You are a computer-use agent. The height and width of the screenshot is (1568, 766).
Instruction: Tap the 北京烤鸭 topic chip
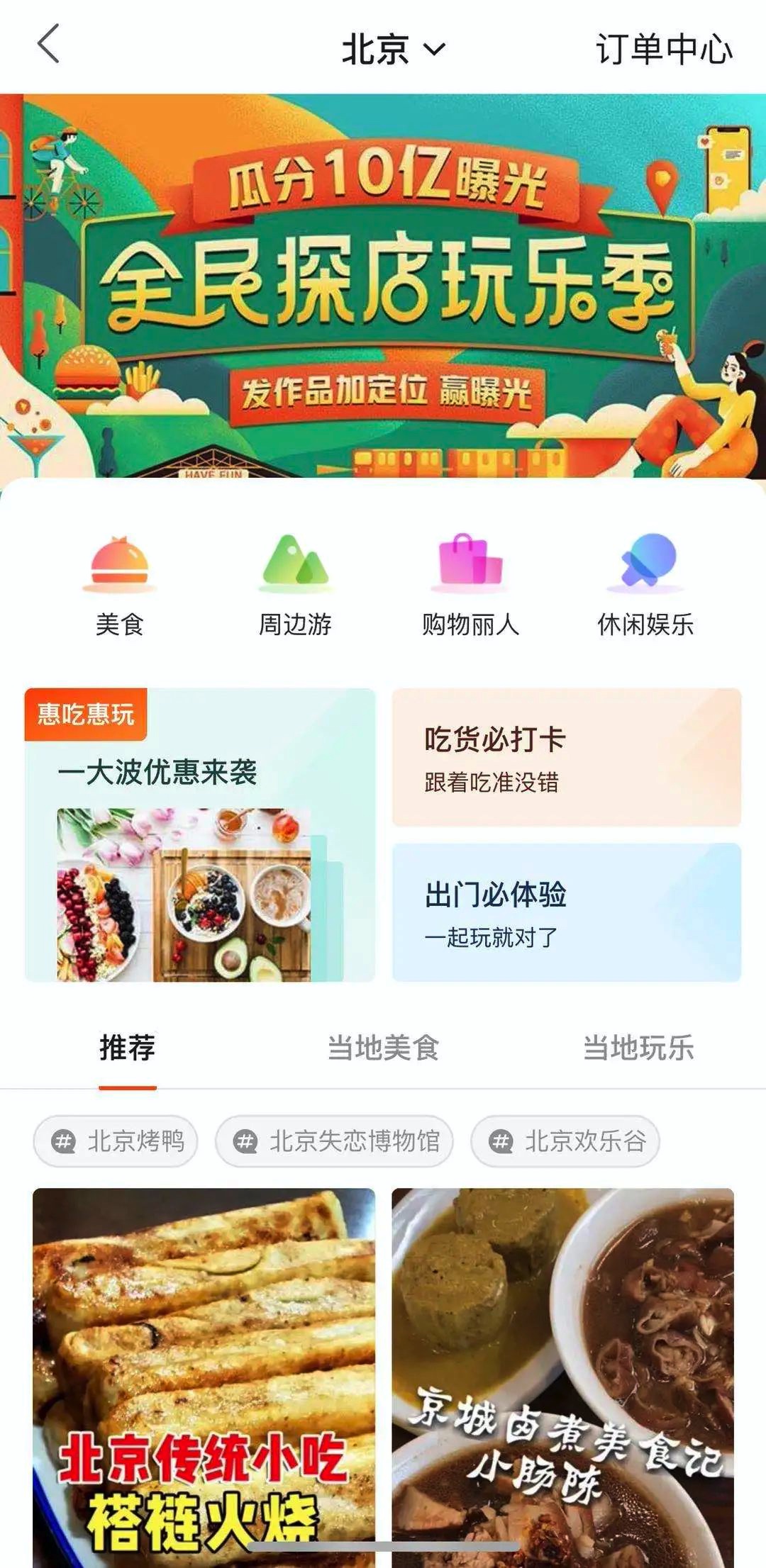(116, 1141)
